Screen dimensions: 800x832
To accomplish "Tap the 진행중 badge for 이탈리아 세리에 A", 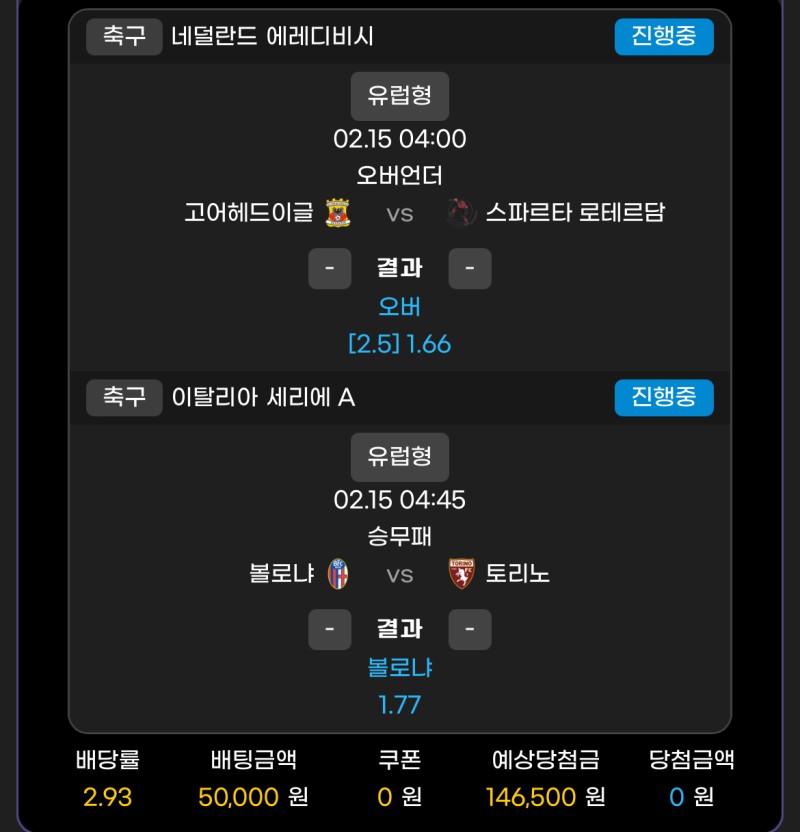I will point(663,397).
